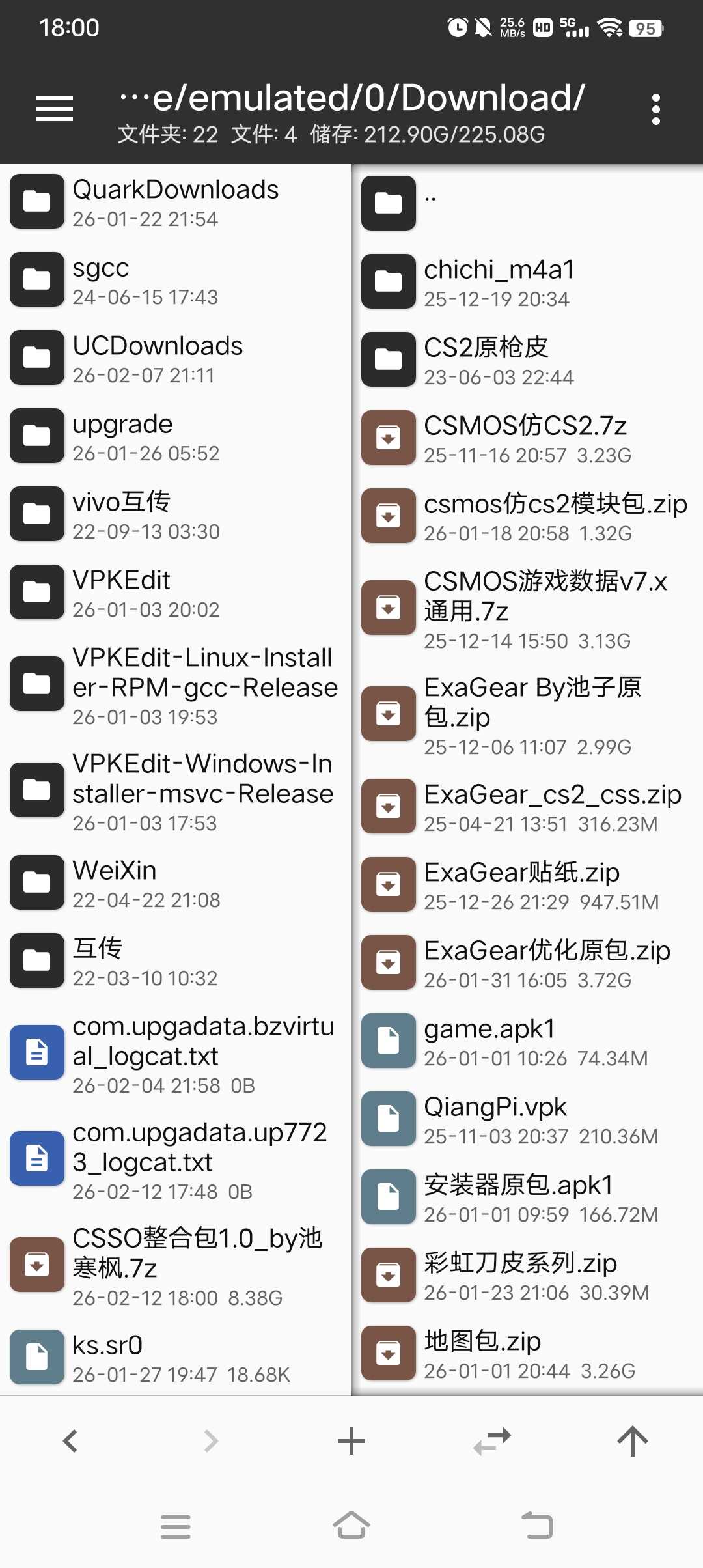
Task: Open the 地图包.zip archive
Action: [527, 1354]
